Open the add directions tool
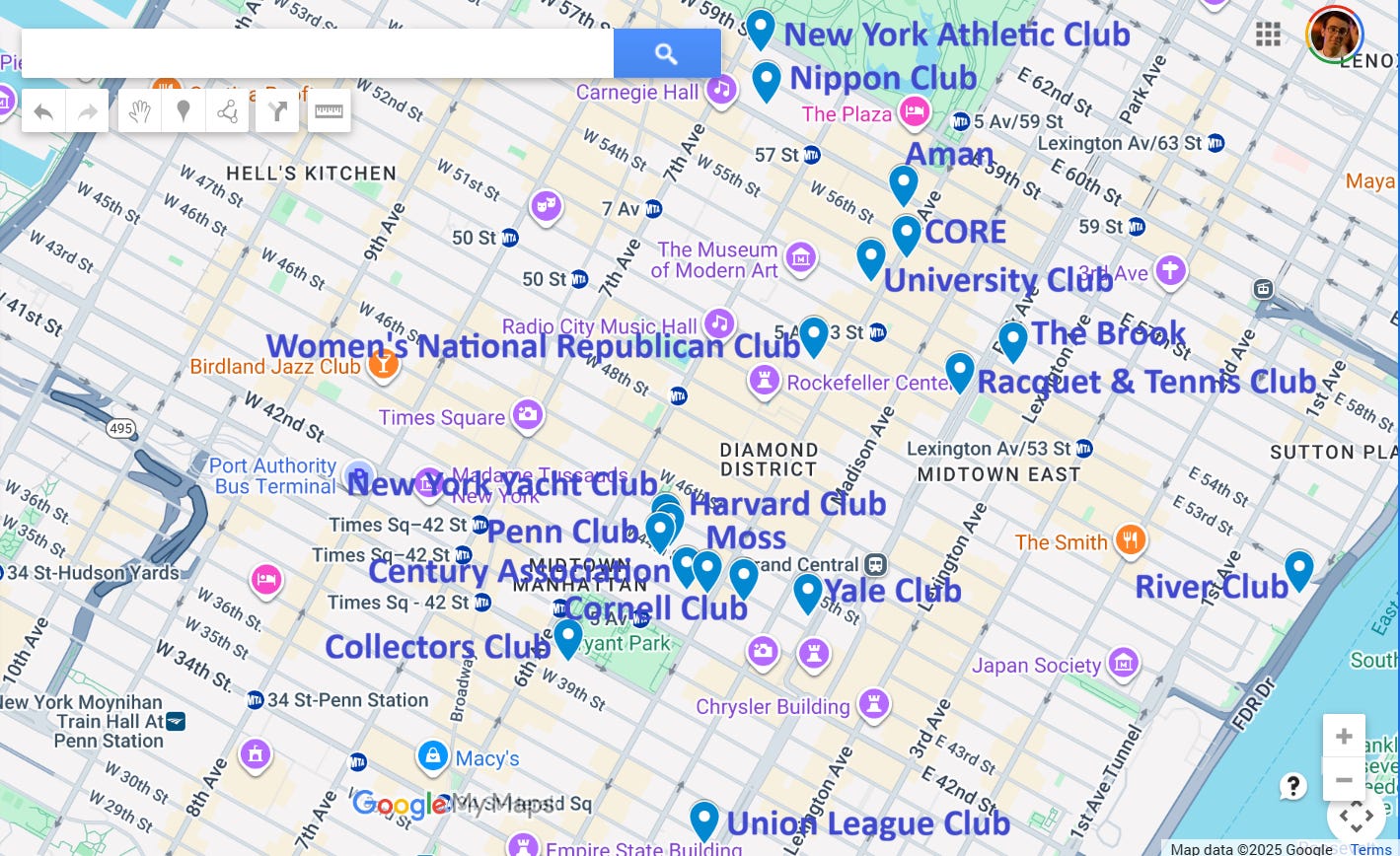Screen dimensions: 1400x856 (x=277, y=111)
